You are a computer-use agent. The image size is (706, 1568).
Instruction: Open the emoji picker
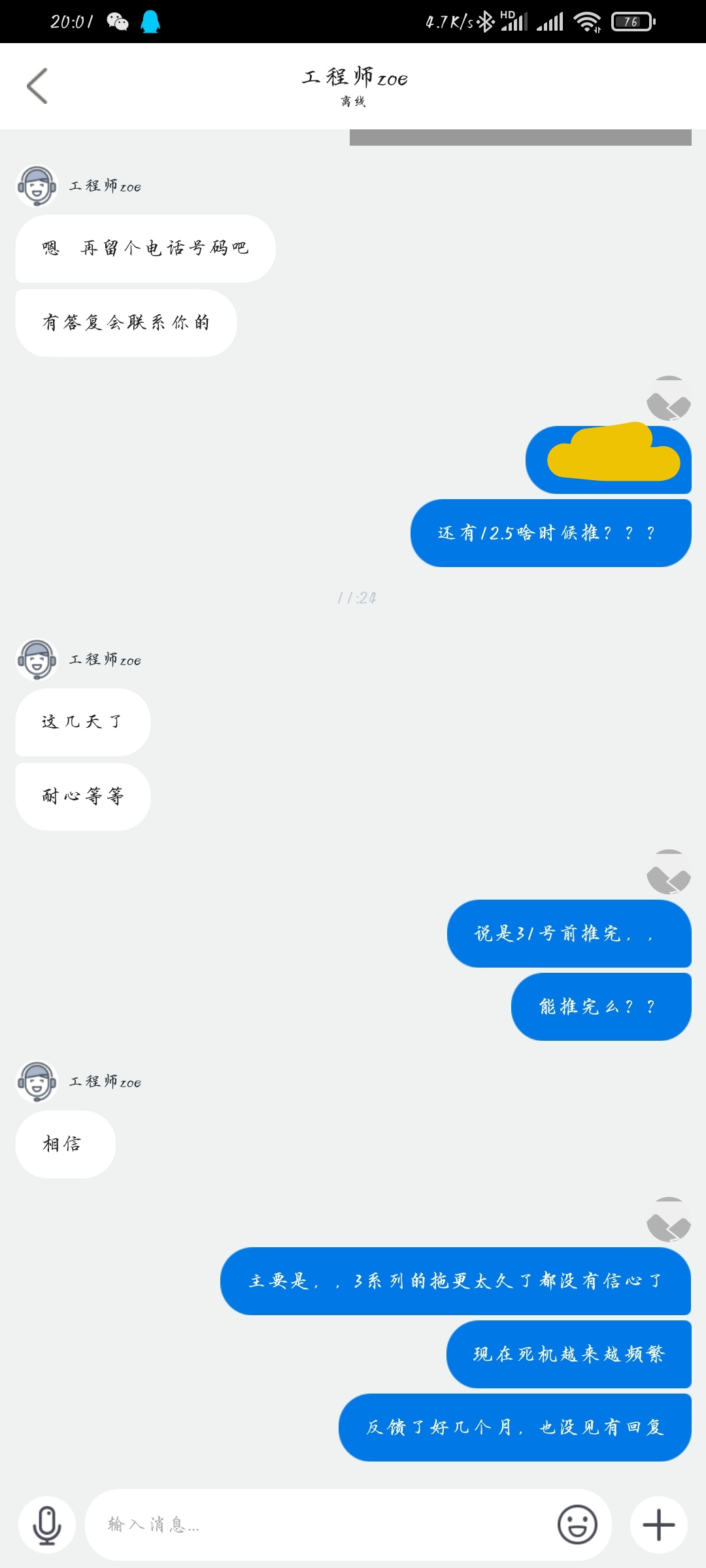coord(577,1525)
